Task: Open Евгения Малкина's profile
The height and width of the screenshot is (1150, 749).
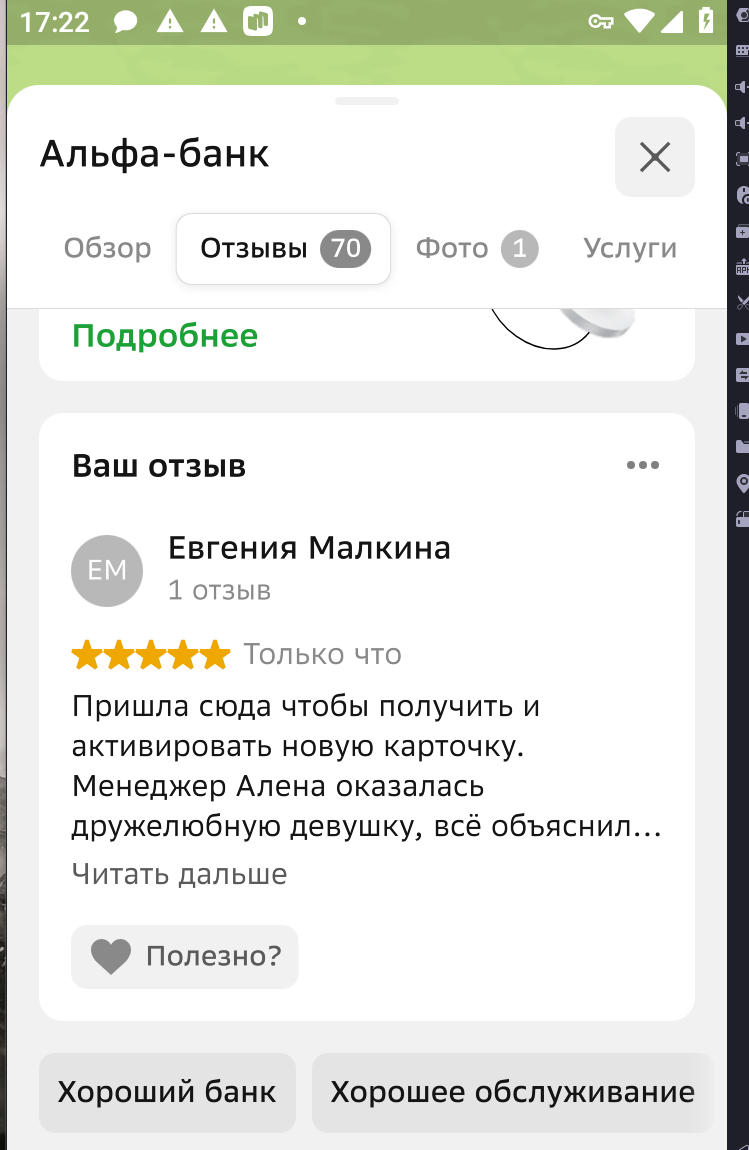Action: pyautogui.click(x=308, y=548)
